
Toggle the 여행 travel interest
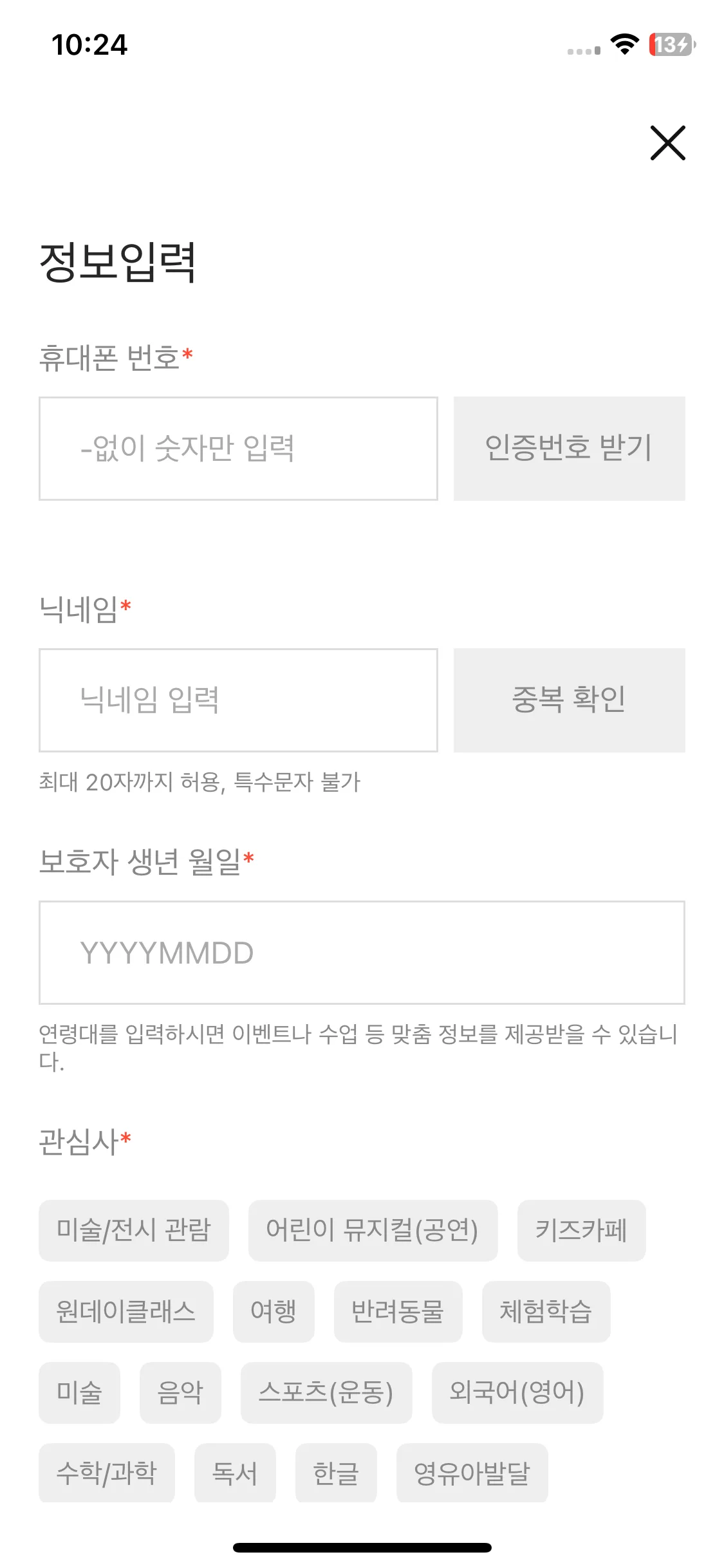[x=274, y=1312]
